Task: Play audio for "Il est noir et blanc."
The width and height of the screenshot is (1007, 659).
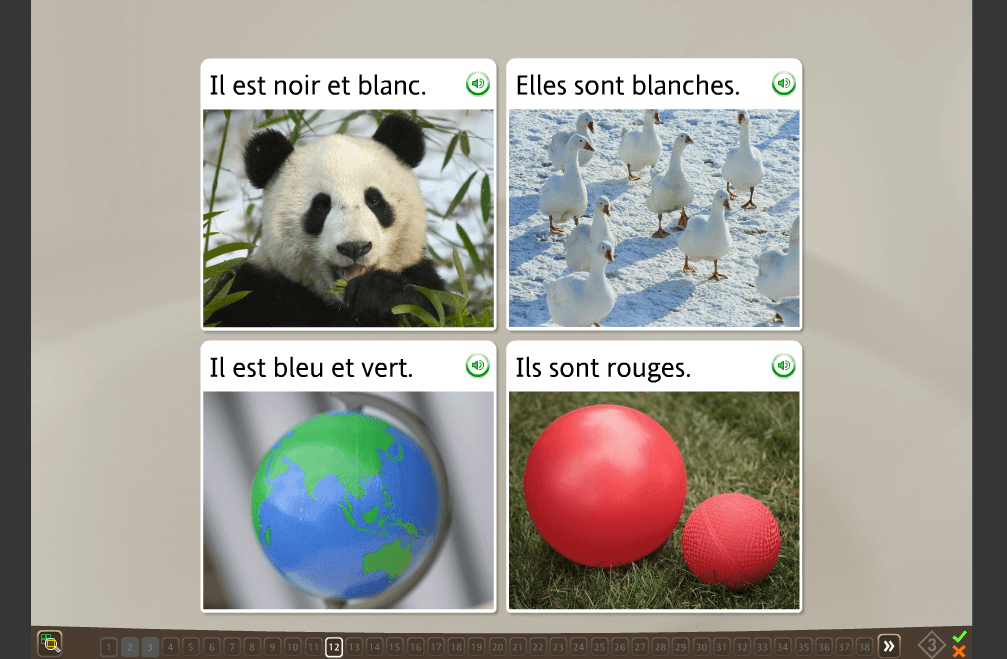Action: click(478, 84)
